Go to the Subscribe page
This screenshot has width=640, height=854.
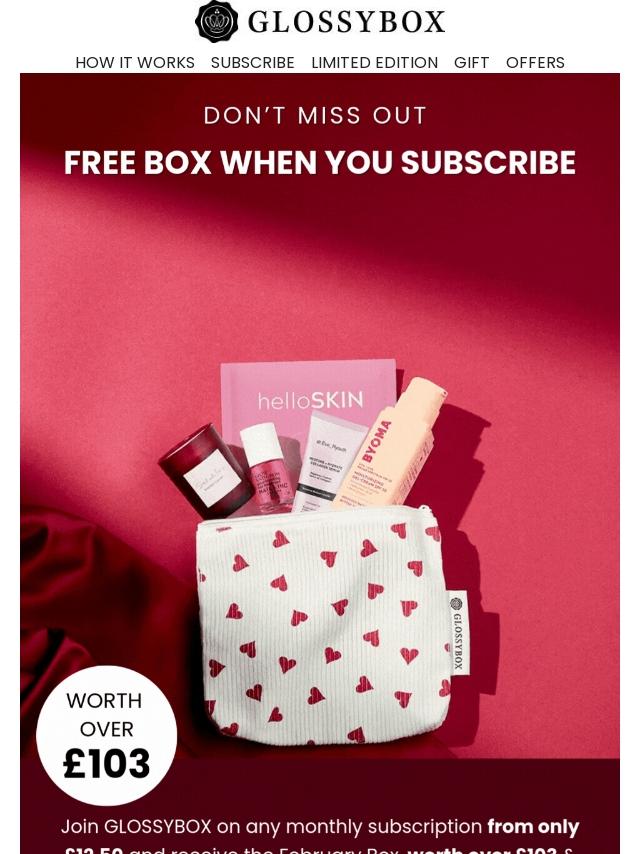252,62
